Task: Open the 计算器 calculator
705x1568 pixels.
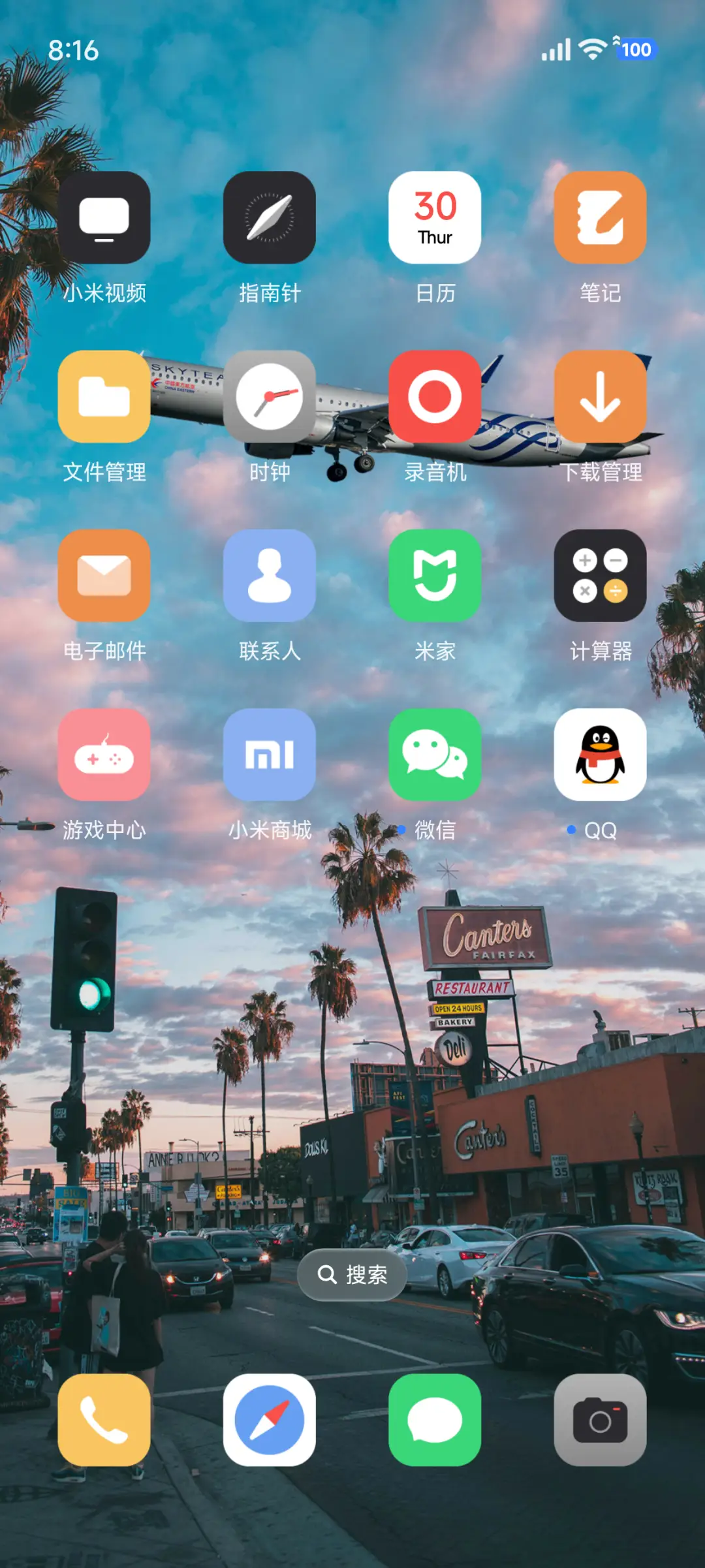Action: click(600, 576)
